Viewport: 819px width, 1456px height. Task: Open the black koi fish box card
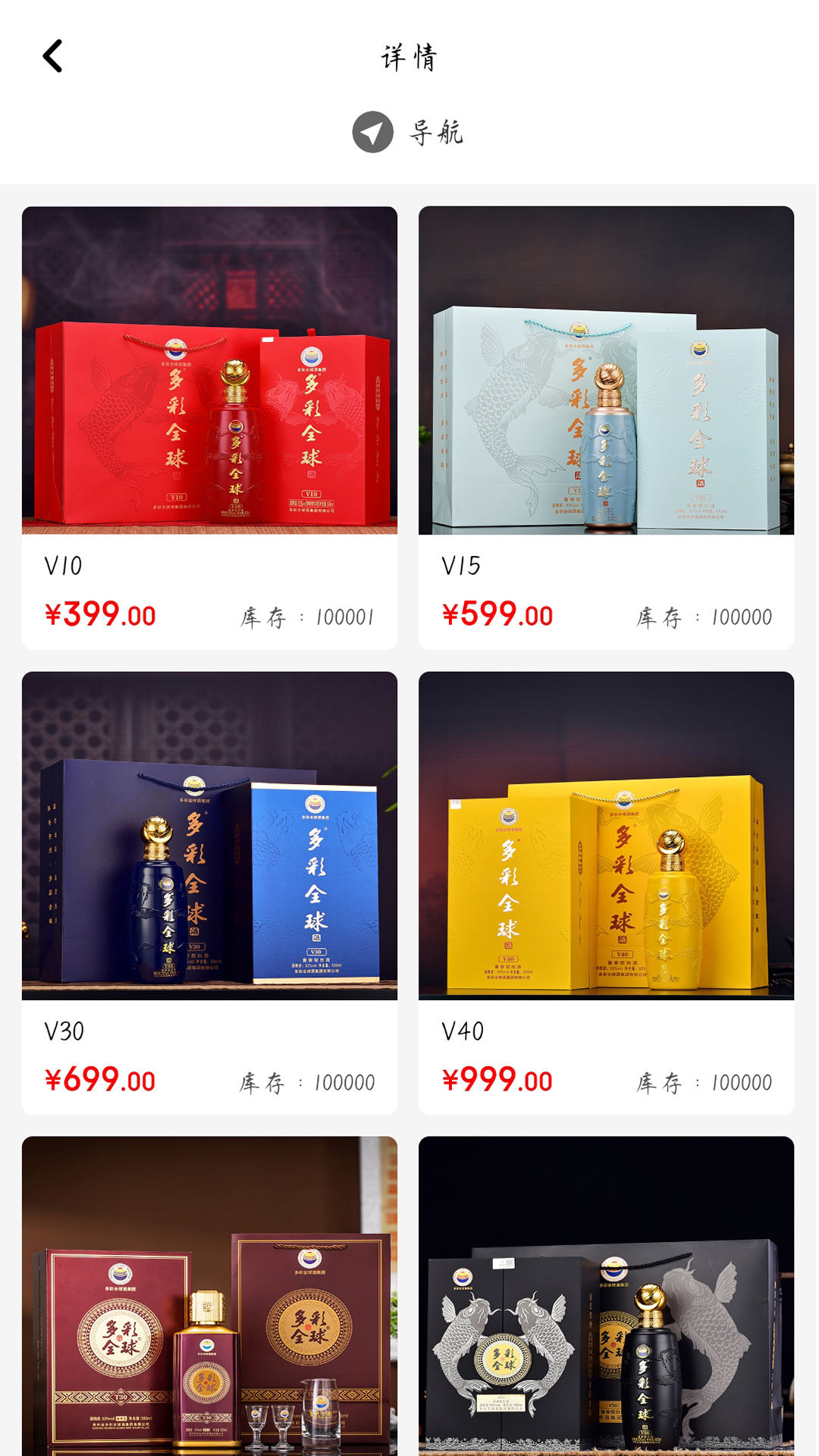606,1297
